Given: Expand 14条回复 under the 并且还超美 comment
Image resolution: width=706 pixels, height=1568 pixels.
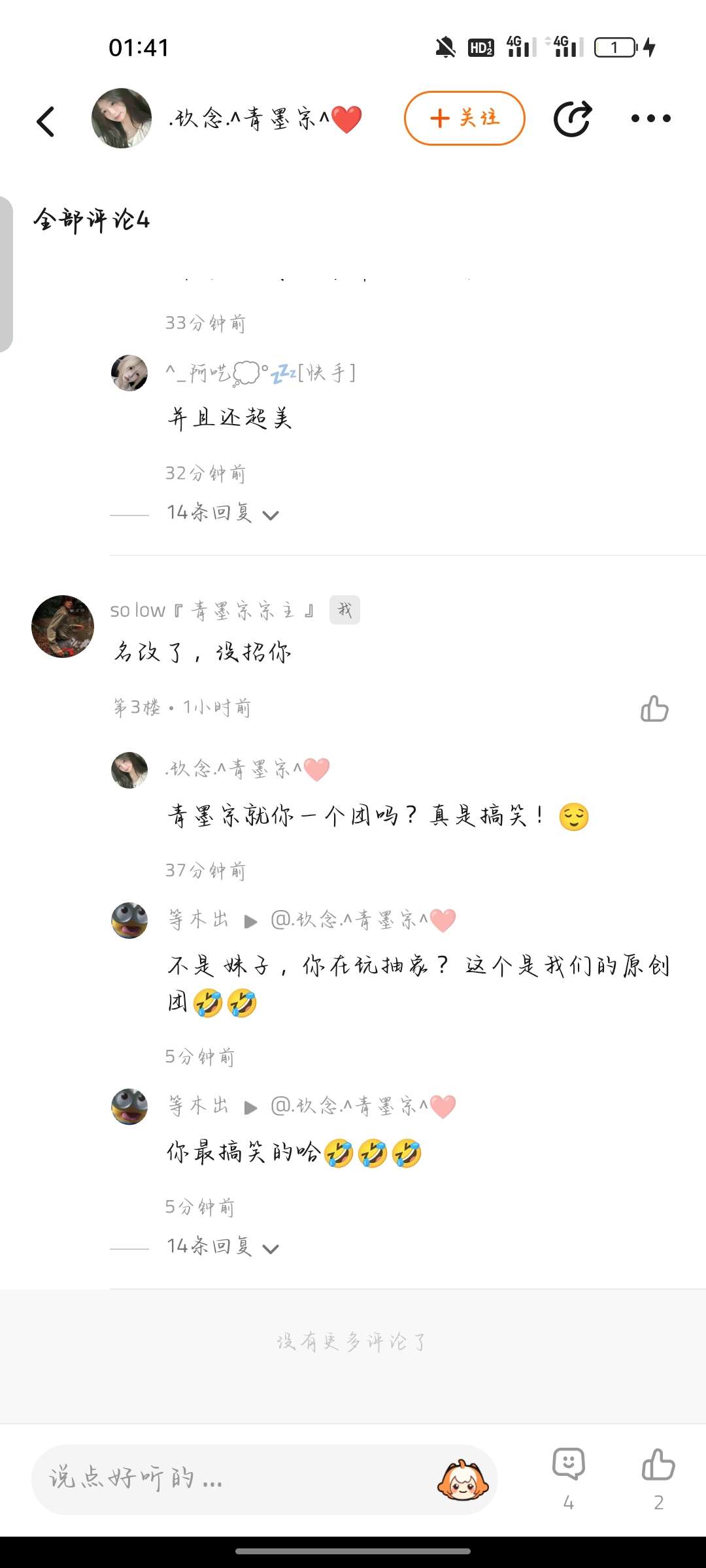Looking at the screenshot, I should 222,514.
